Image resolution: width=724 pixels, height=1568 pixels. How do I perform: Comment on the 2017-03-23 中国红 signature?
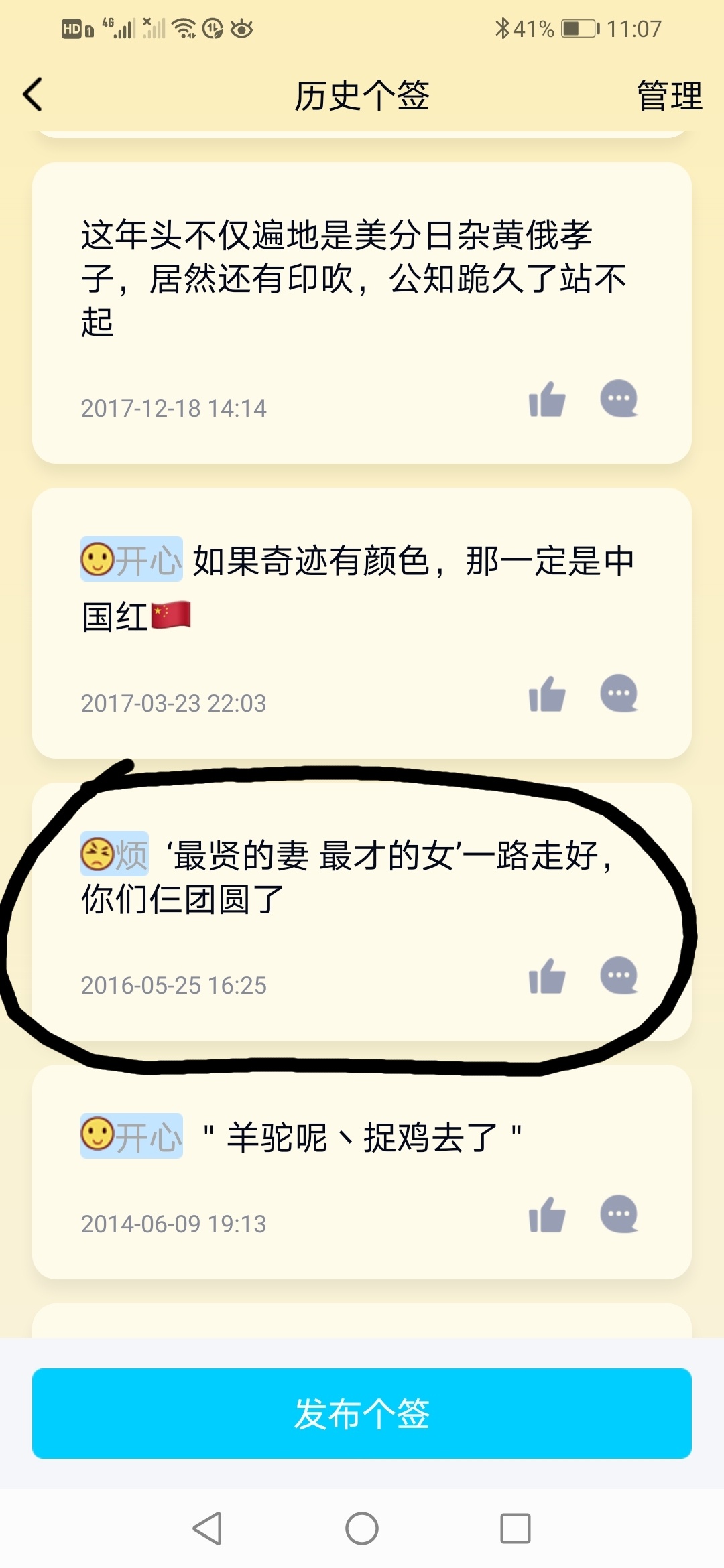point(619,694)
